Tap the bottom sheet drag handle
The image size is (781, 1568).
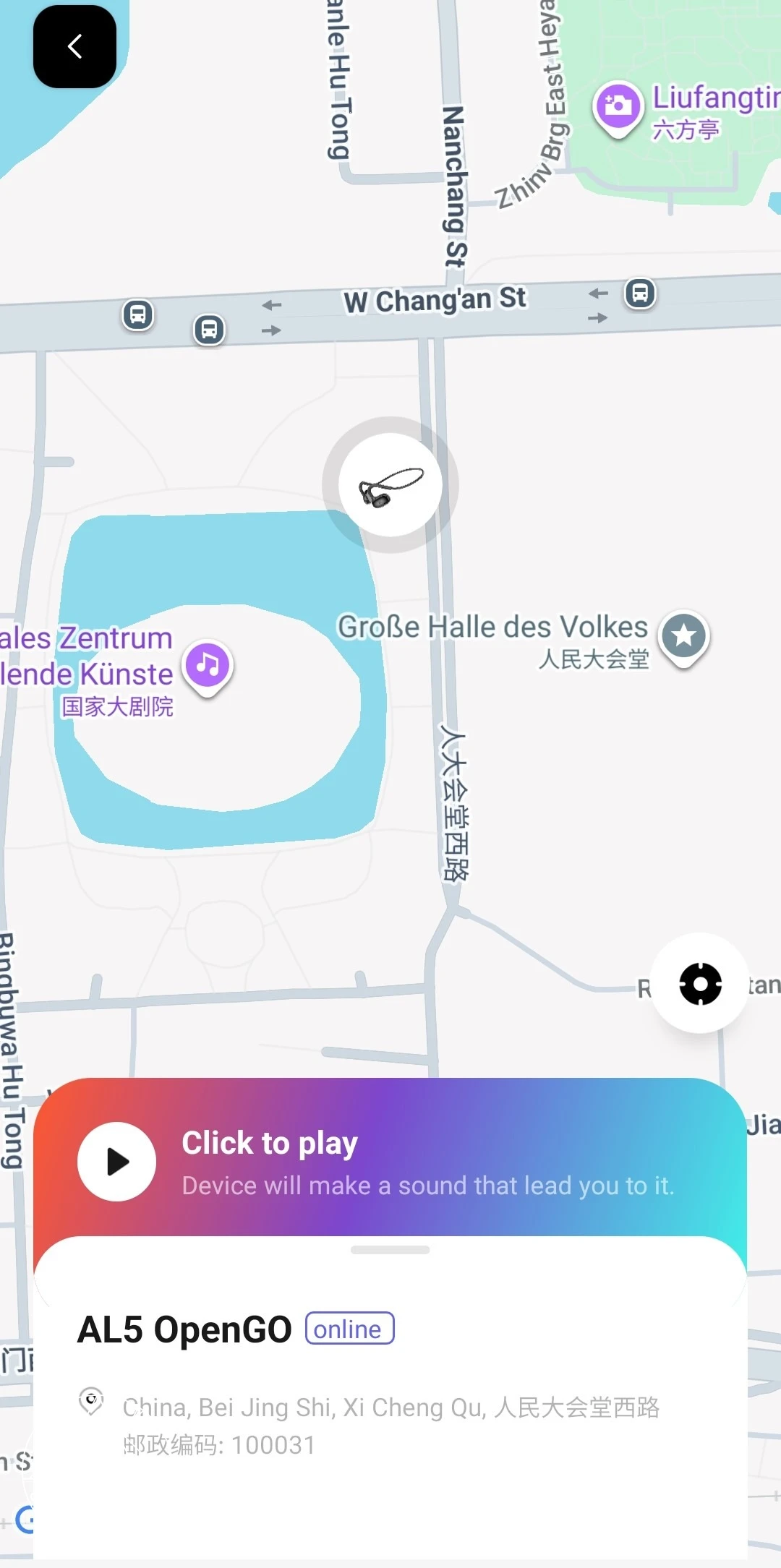tap(390, 1250)
